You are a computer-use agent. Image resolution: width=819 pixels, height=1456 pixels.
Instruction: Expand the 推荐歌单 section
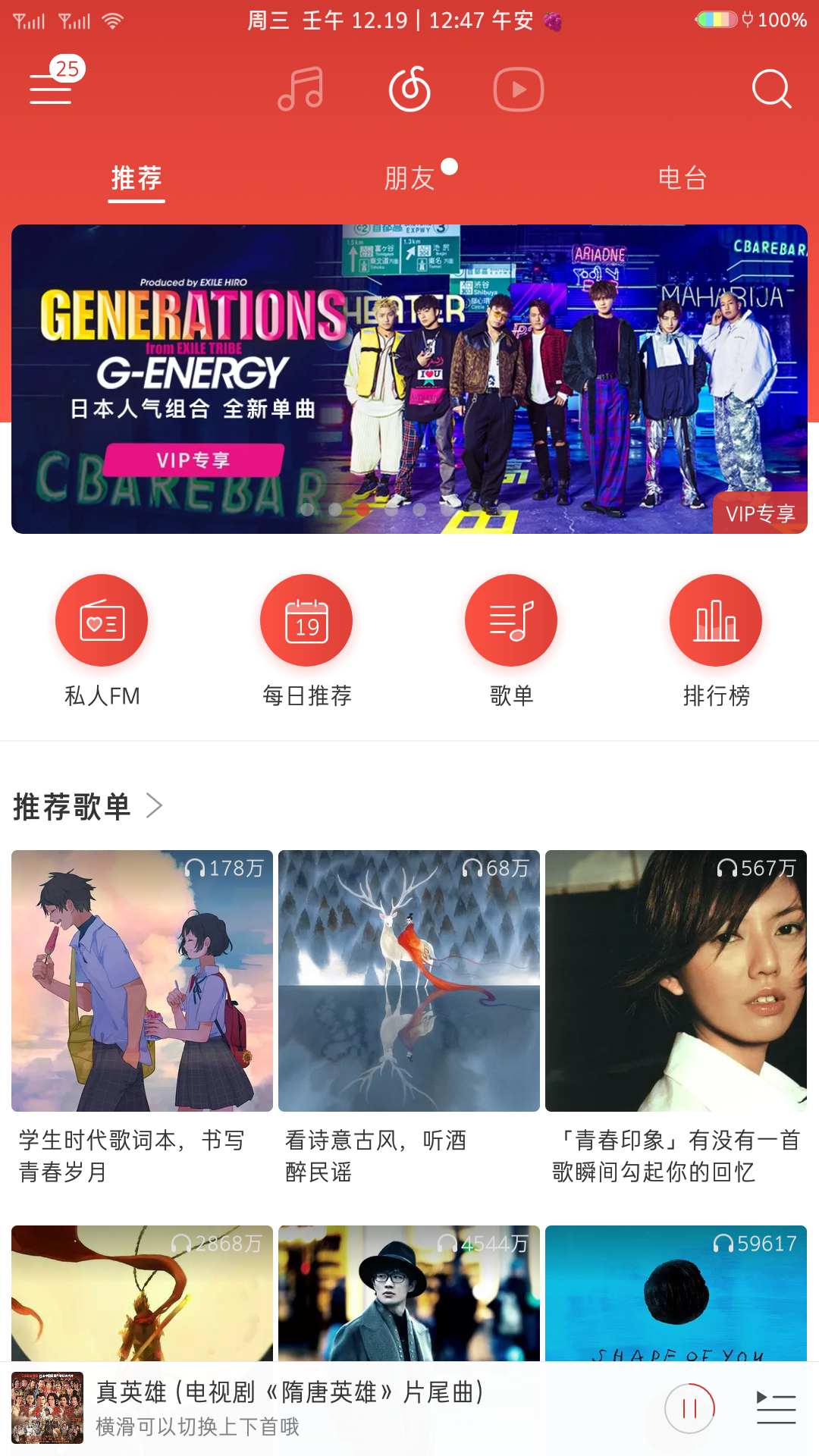click(88, 806)
